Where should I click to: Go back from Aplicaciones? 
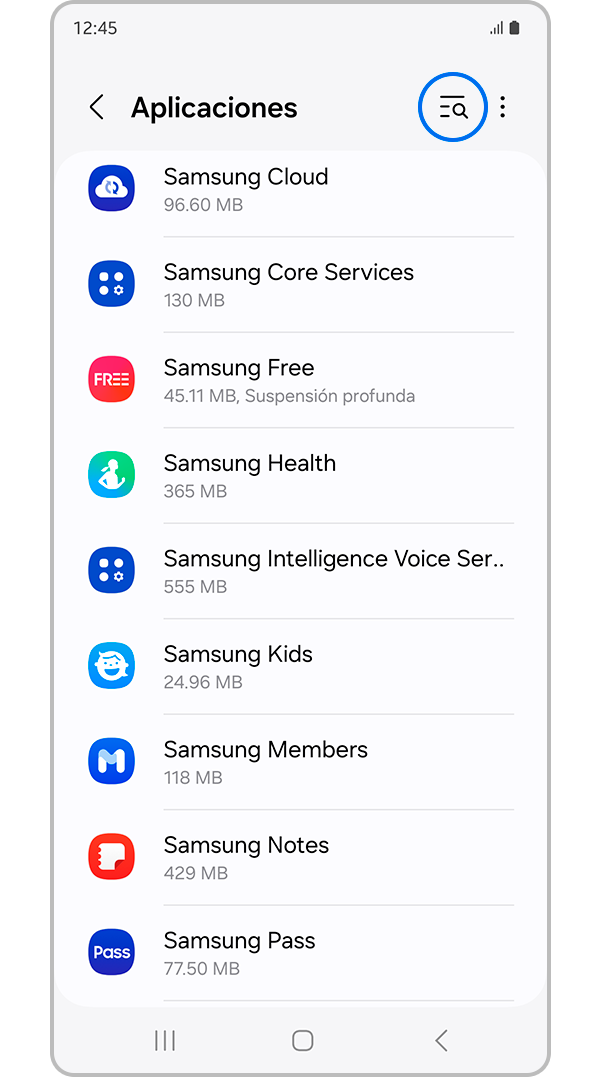97,108
